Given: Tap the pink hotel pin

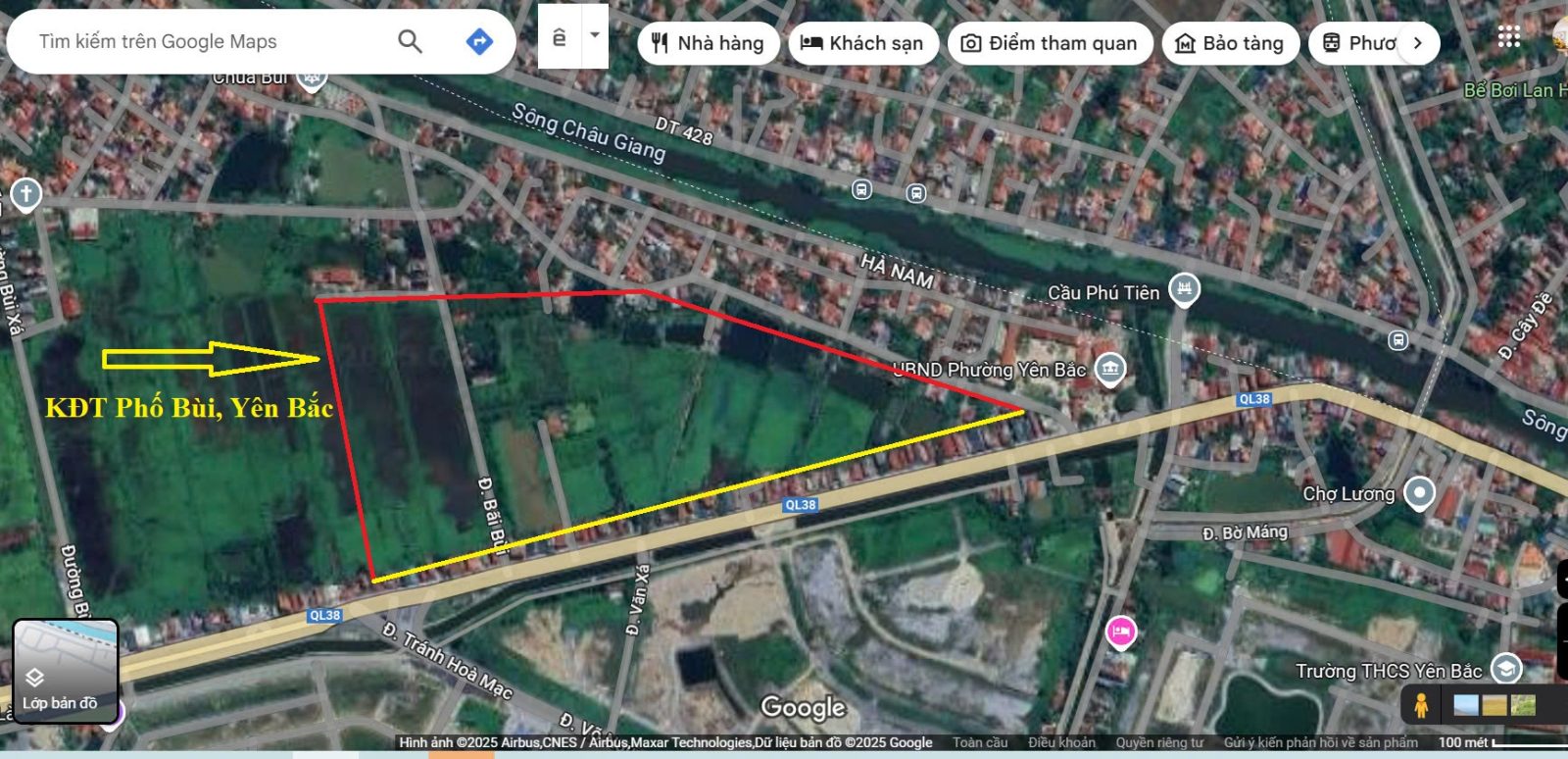Looking at the screenshot, I should point(1120,632).
